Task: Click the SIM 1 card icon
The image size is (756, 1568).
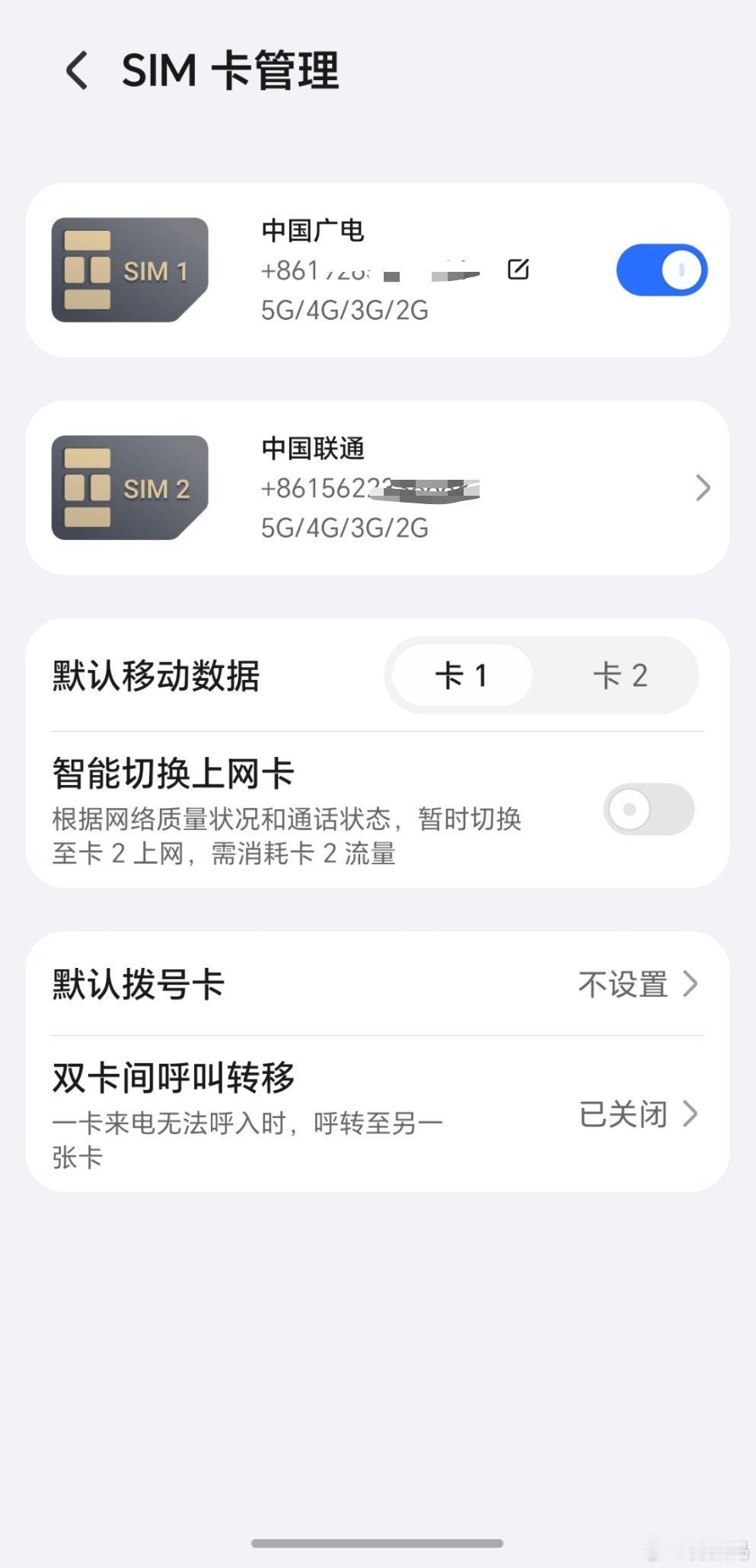Action: (128, 270)
